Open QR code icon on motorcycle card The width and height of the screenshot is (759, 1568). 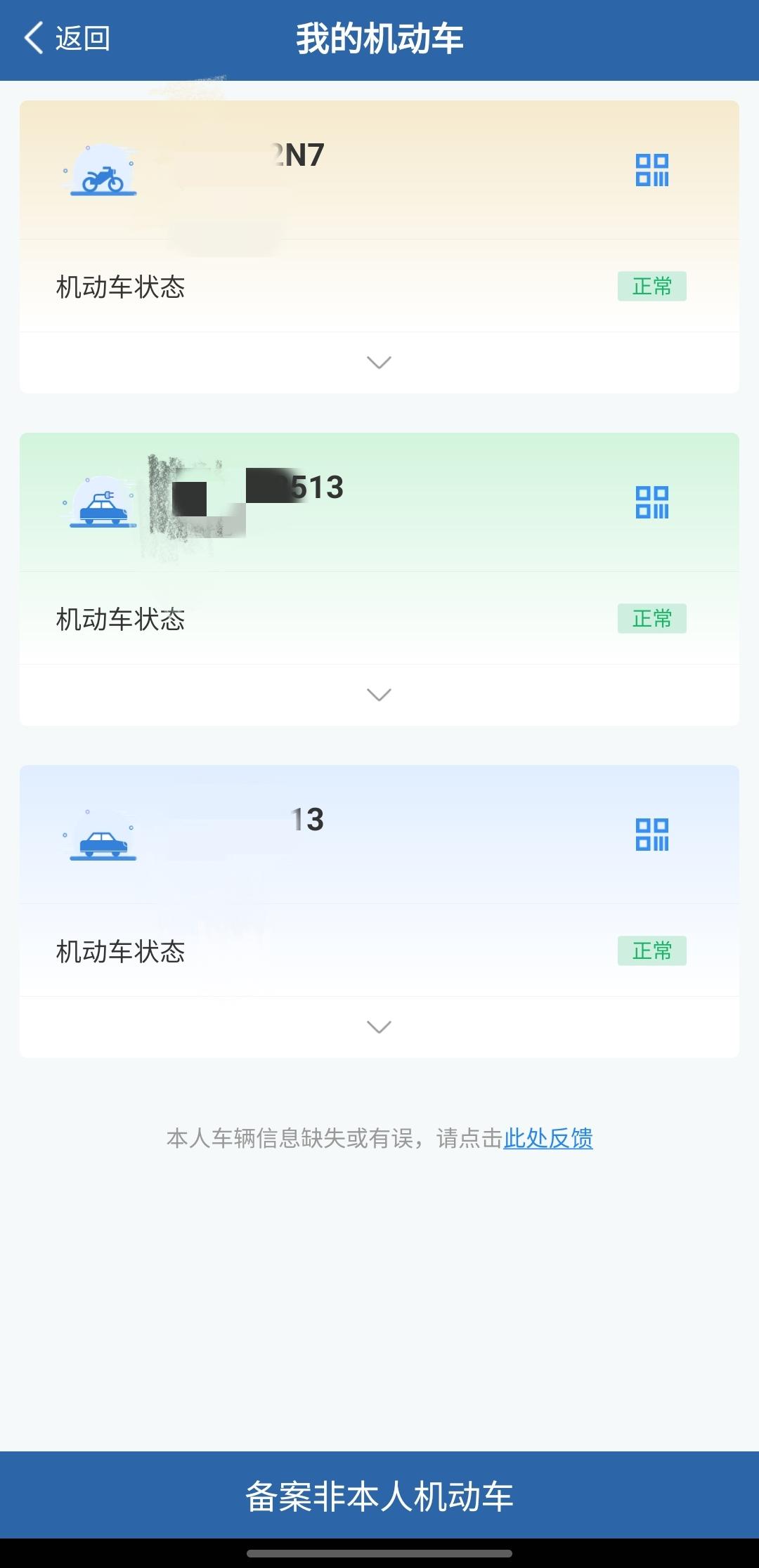point(652,170)
